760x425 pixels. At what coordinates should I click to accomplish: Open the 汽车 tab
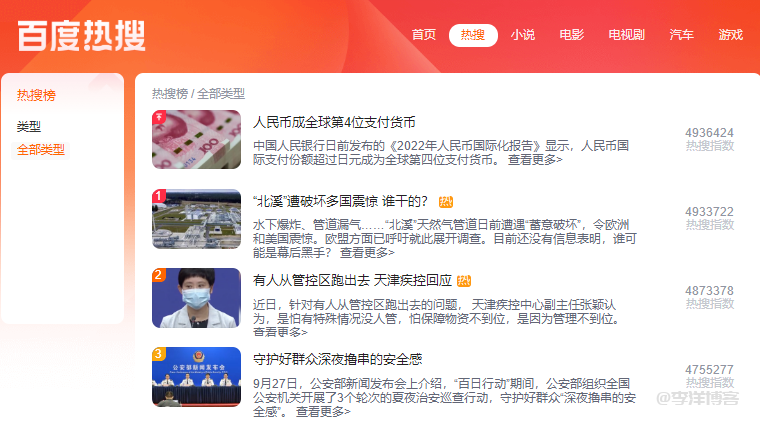click(681, 35)
